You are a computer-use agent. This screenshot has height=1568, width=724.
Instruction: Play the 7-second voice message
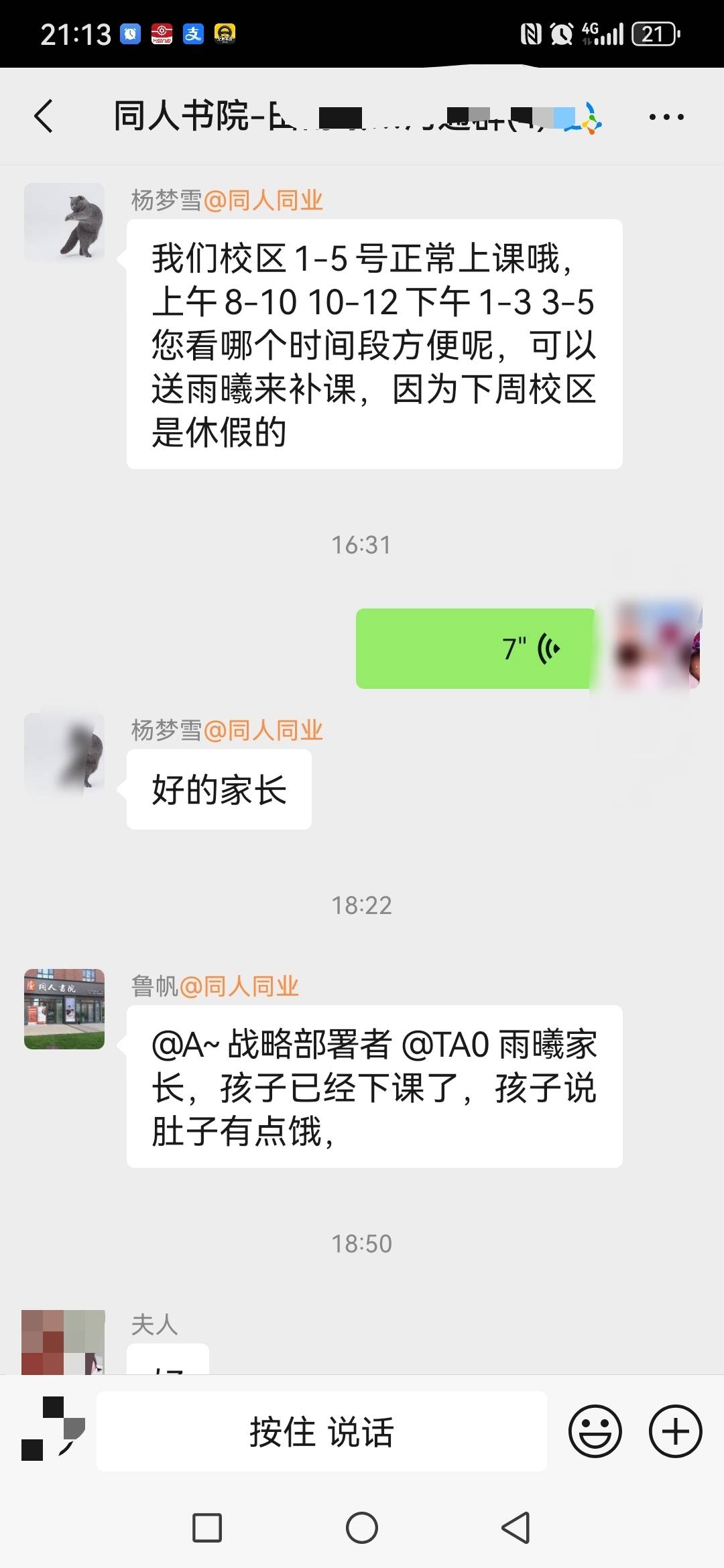coord(475,648)
